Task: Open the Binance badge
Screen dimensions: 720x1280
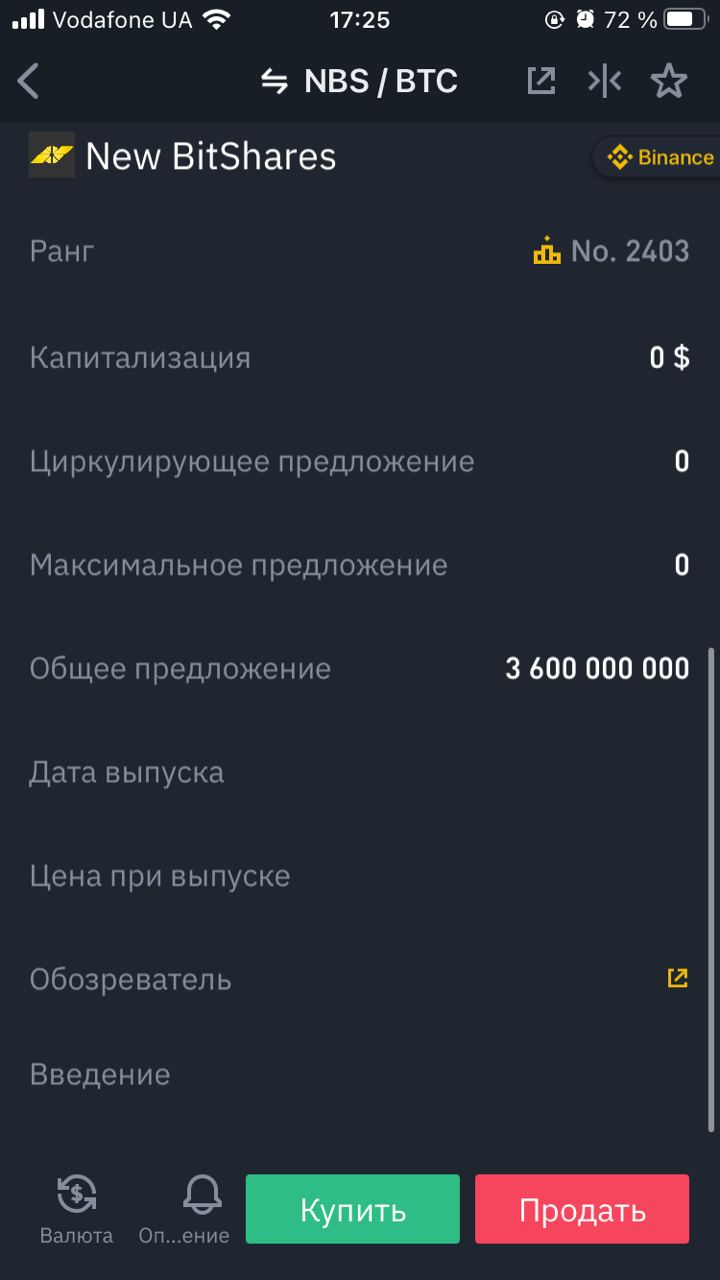Action: [658, 157]
